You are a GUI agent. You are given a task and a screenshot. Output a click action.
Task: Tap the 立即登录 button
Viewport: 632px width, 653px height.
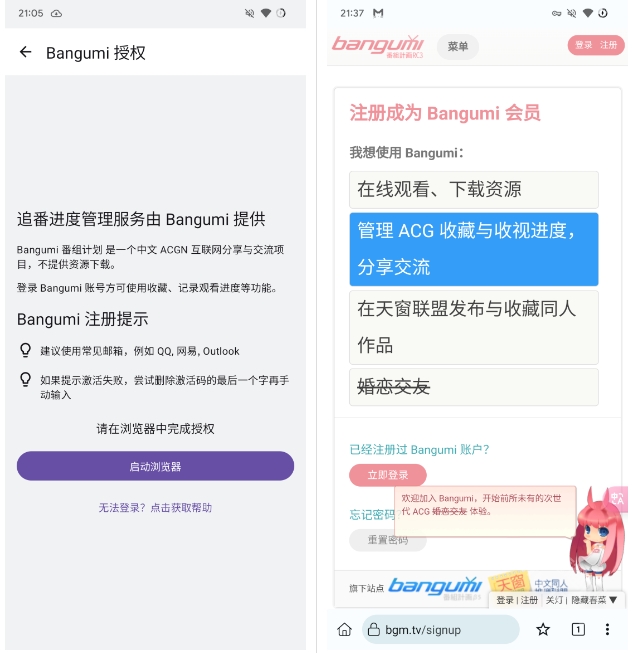388,475
